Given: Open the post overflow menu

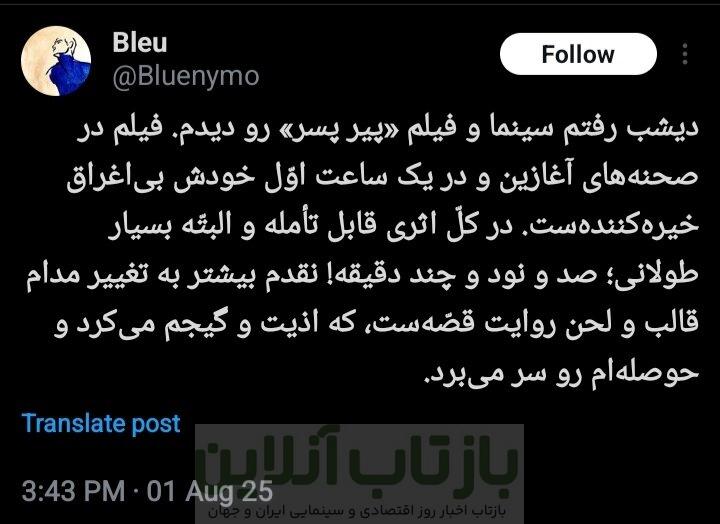Looking at the screenshot, I should [x=685, y=54].
